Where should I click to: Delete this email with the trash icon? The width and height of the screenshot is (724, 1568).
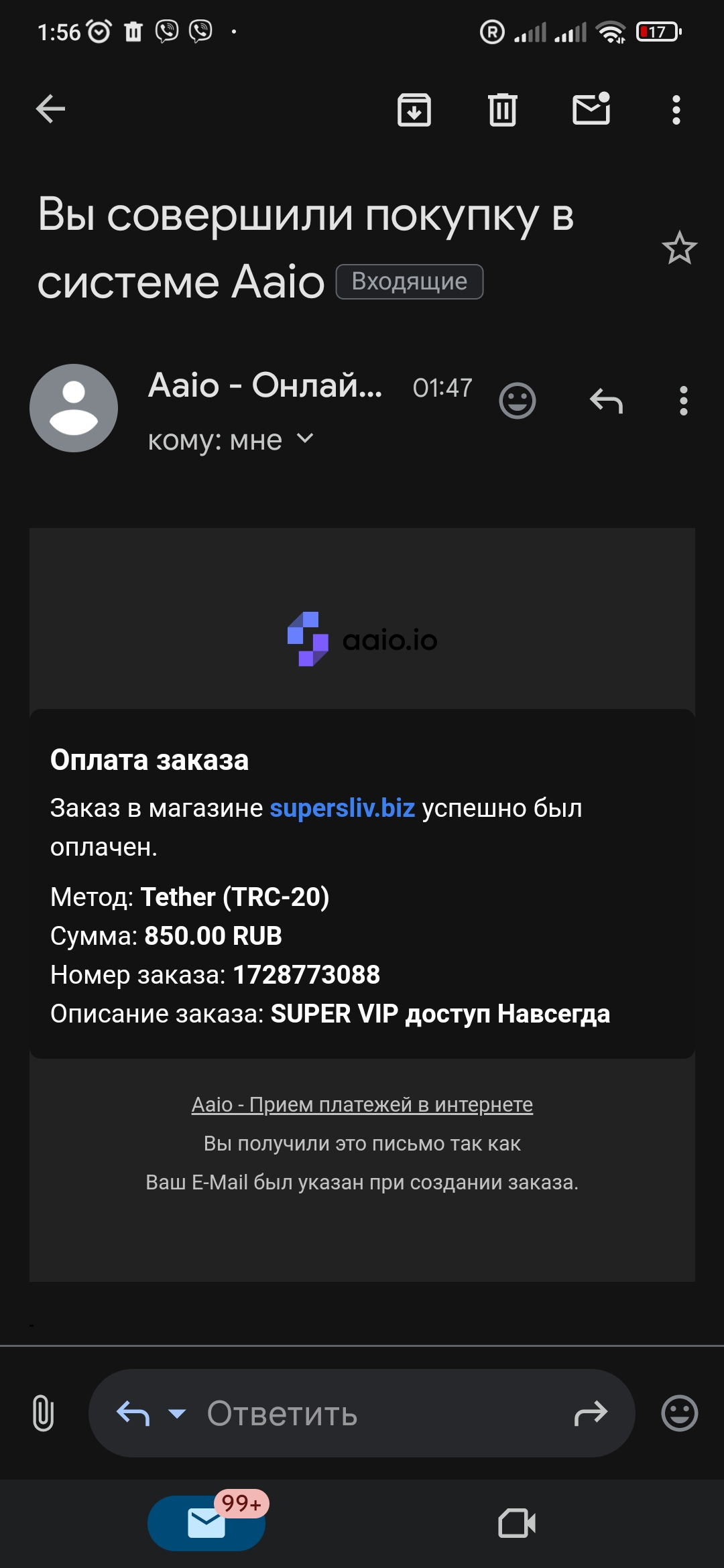click(502, 110)
